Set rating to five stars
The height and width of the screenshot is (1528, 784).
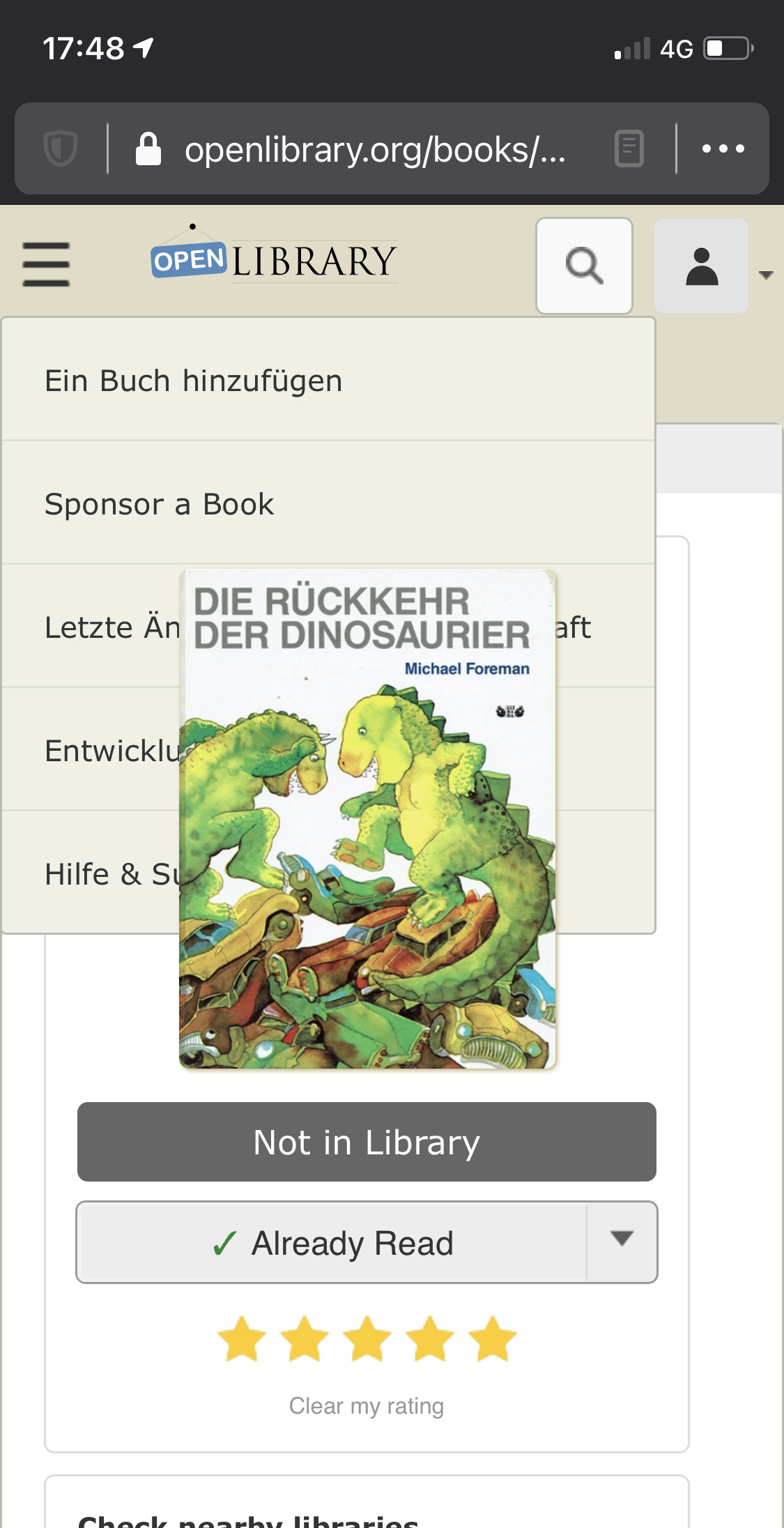(x=491, y=1338)
